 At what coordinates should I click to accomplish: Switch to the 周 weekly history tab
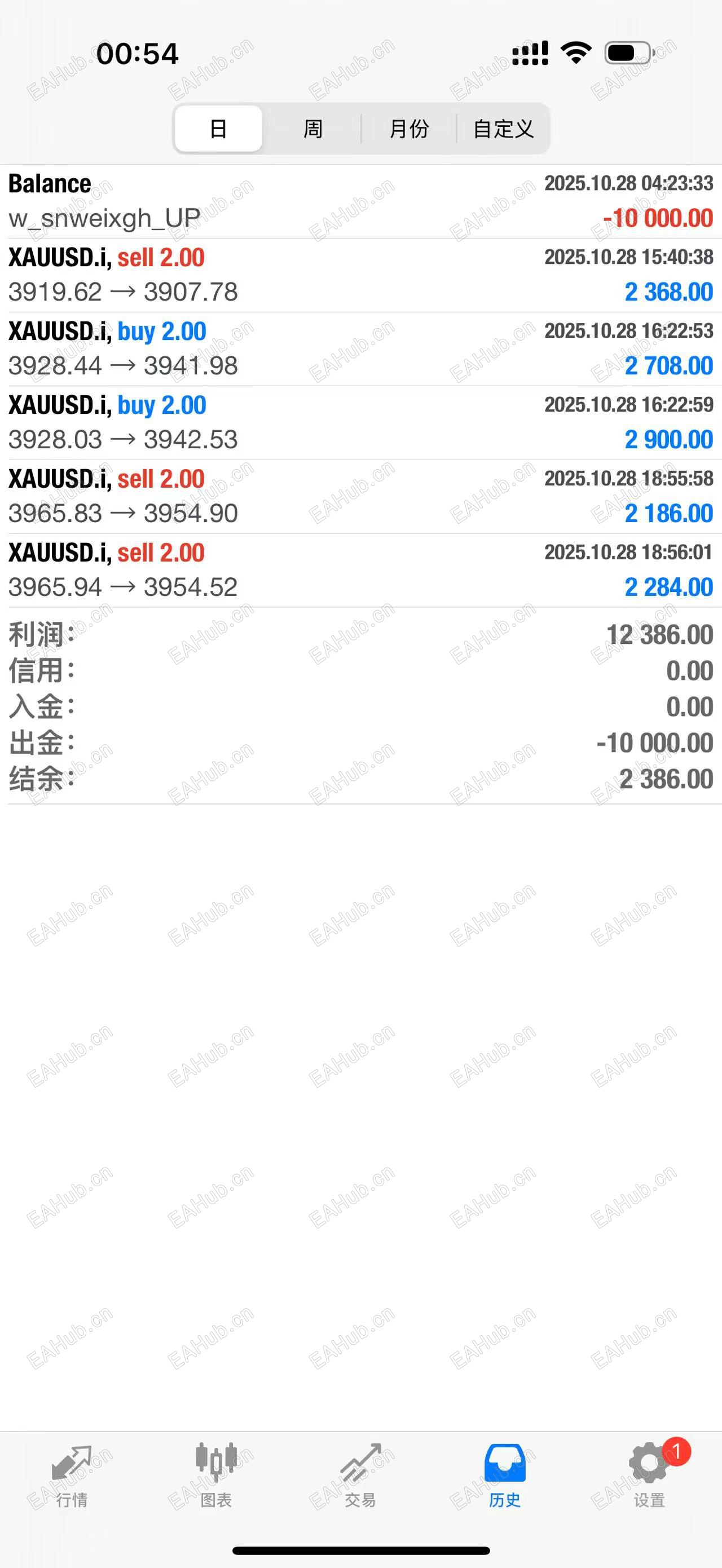(x=312, y=129)
